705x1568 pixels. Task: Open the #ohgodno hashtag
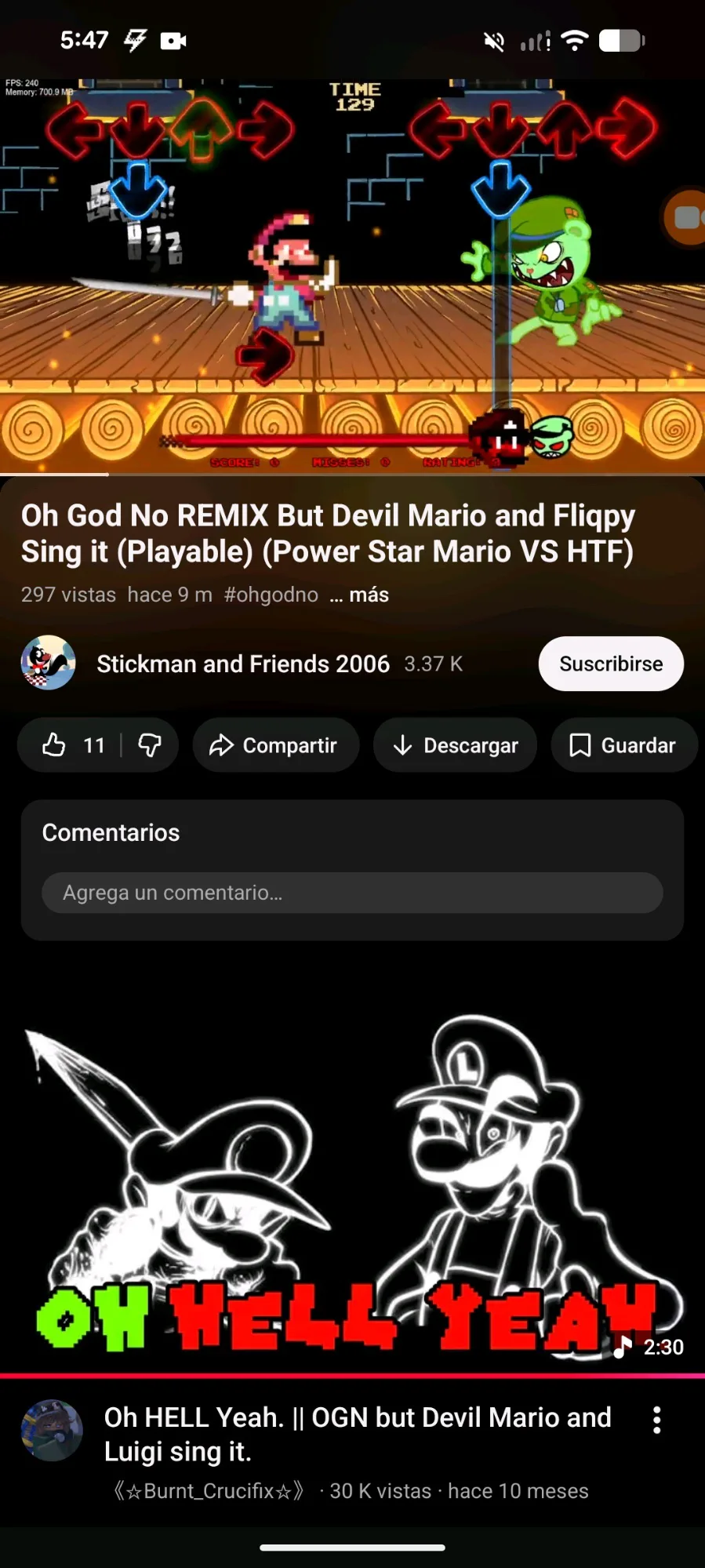click(x=271, y=595)
